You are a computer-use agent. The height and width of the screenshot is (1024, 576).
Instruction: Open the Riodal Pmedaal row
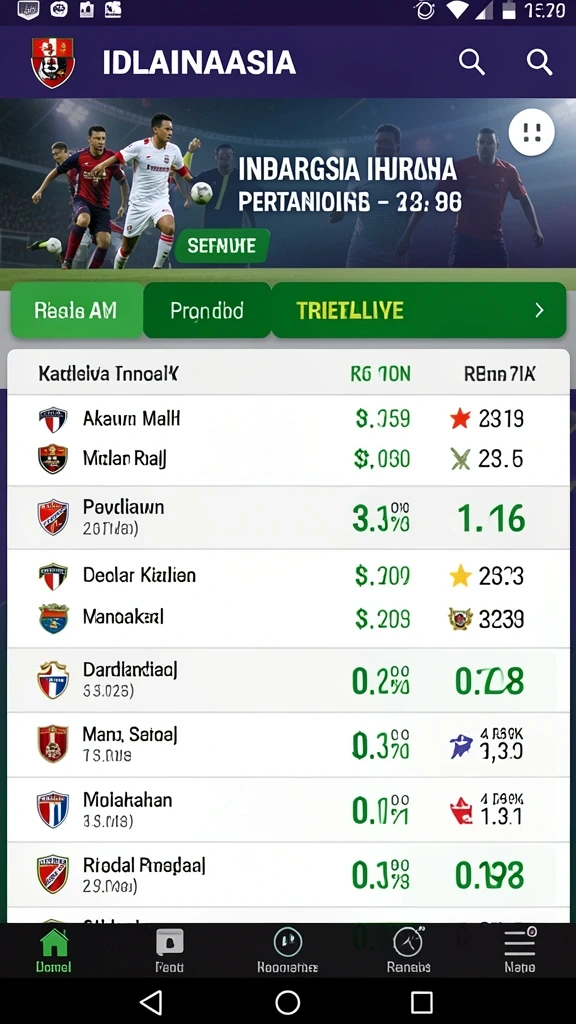(288, 874)
